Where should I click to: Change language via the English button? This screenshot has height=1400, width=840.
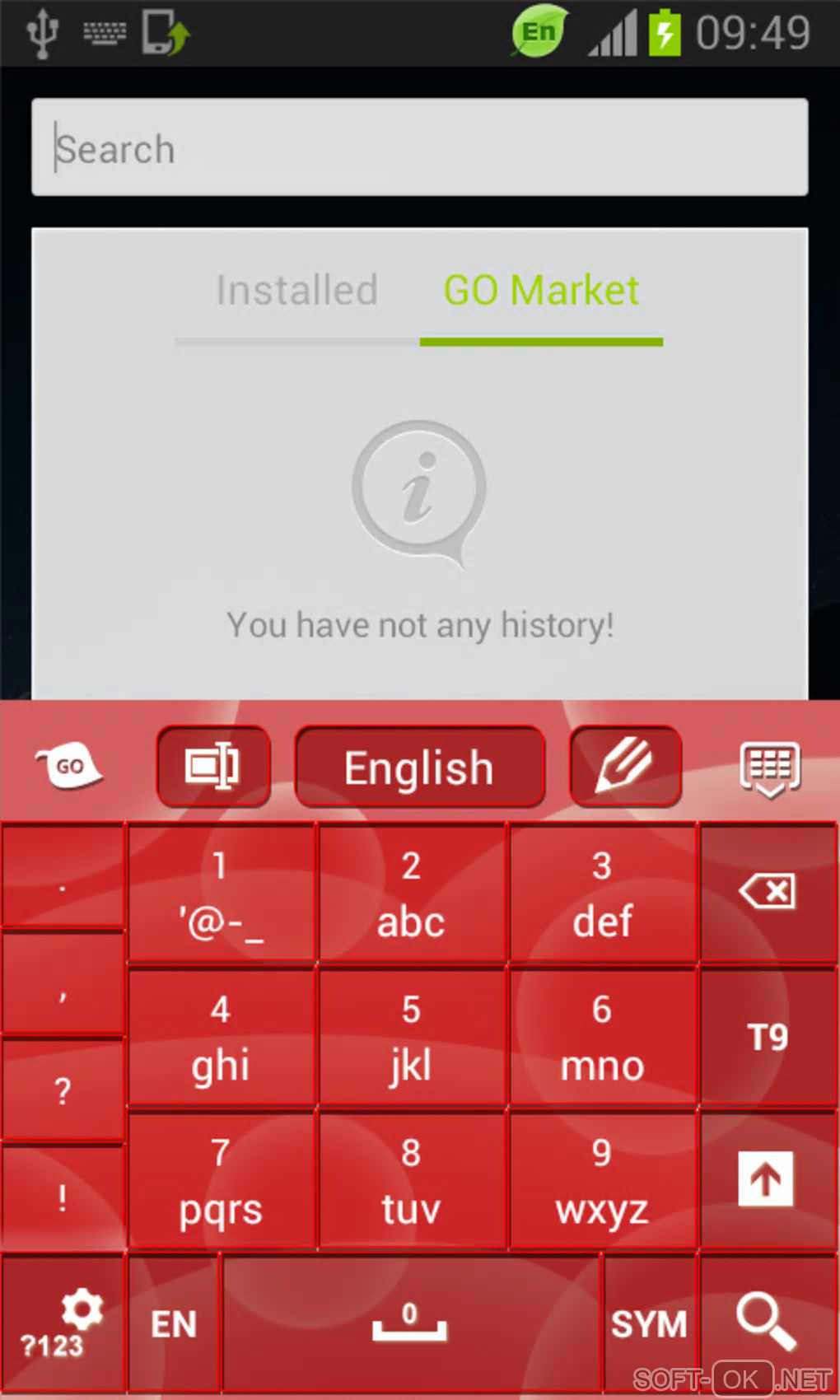click(419, 767)
